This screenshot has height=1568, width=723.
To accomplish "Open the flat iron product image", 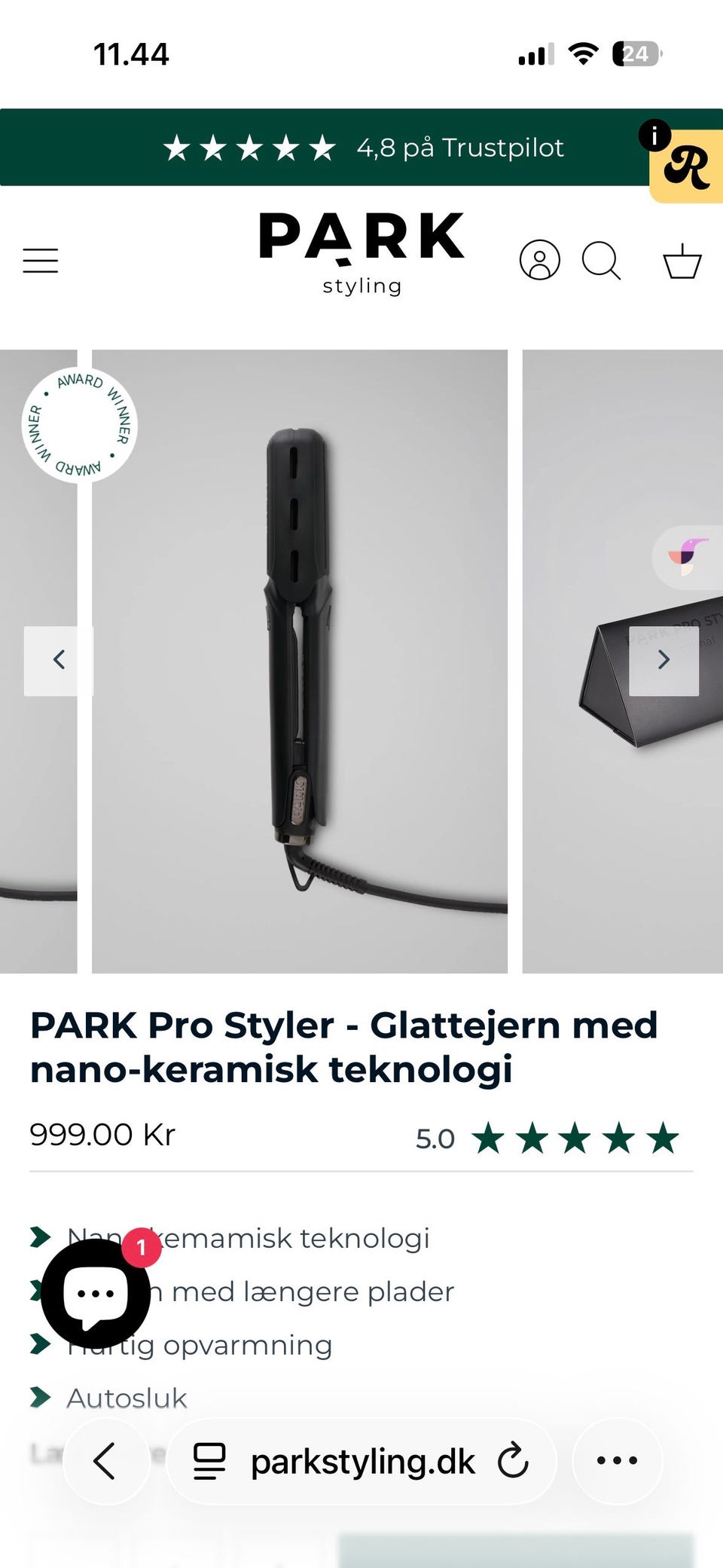I will (300, 661).
